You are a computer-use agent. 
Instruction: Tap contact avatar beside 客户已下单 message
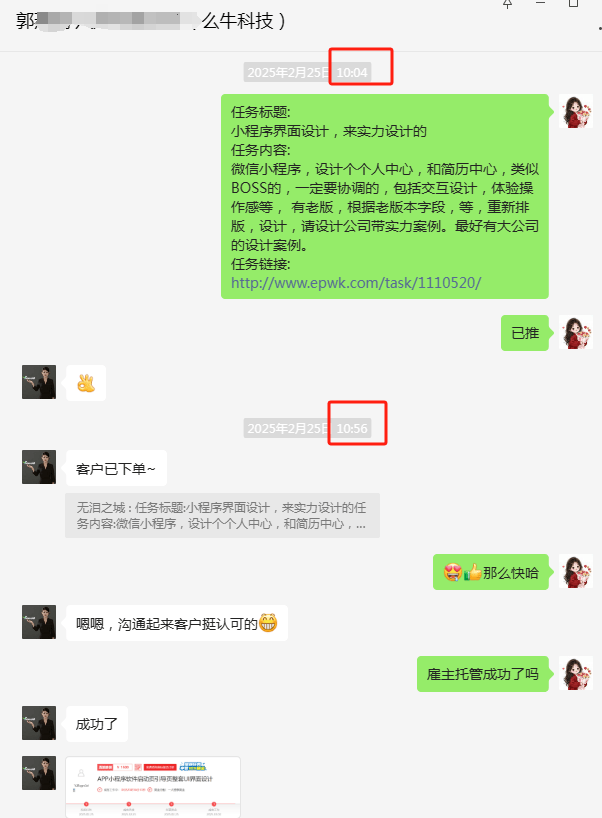click(x=39, y=467)
